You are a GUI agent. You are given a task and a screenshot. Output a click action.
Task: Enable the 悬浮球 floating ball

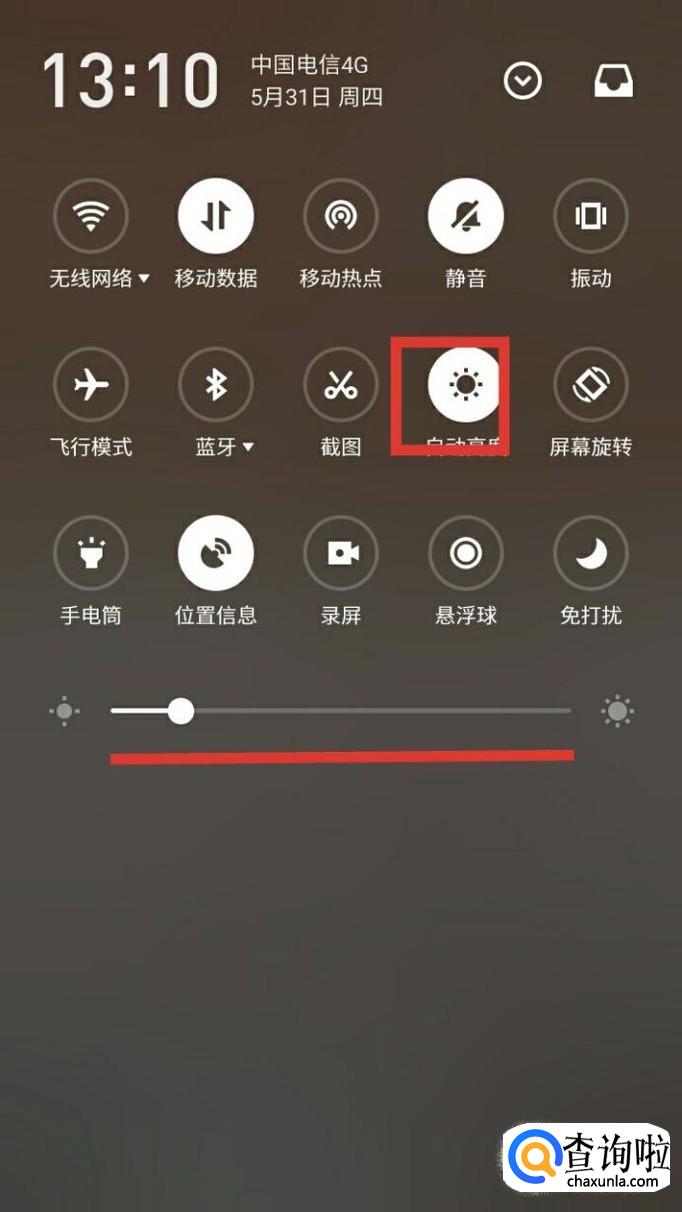[x=466, y=553]
